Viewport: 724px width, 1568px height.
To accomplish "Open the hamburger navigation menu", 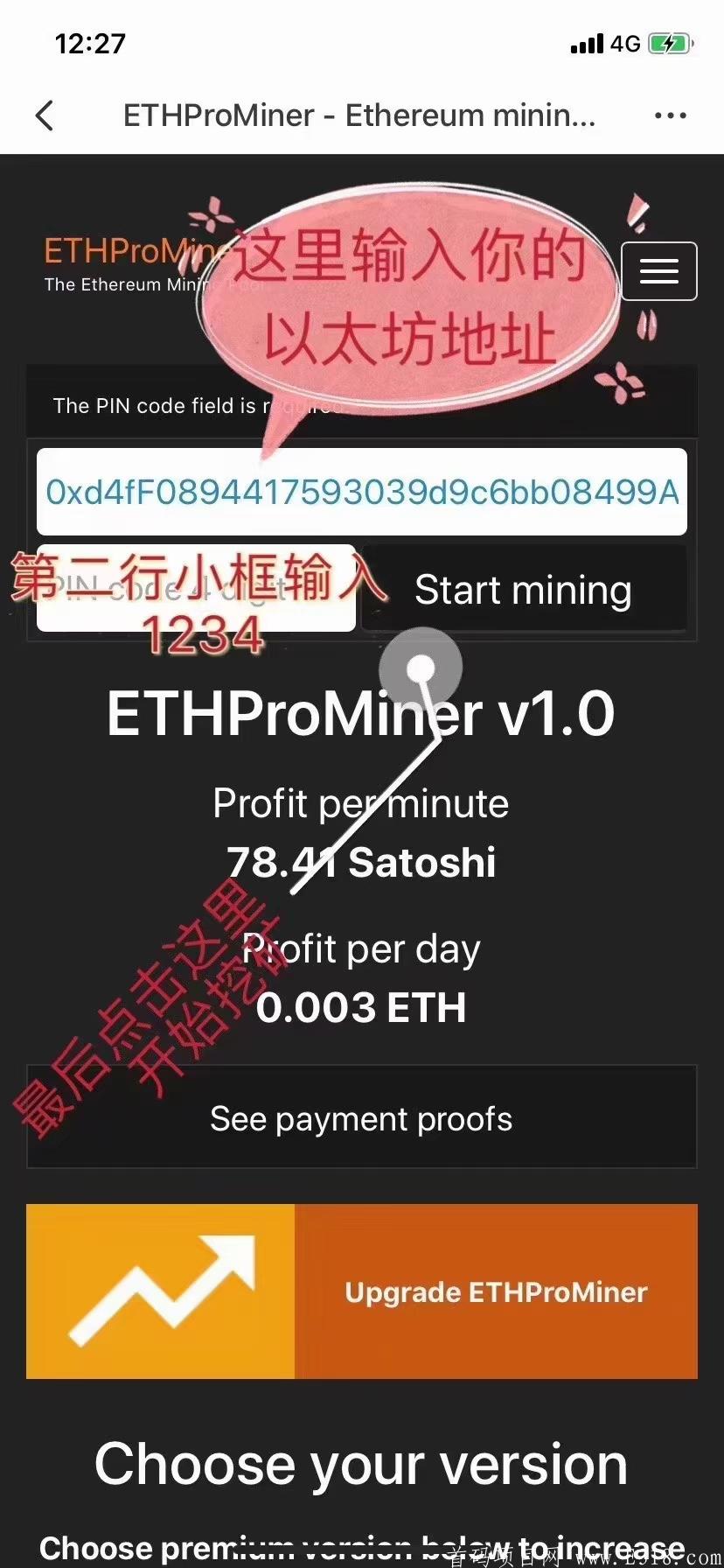I will tap(658, 271).
